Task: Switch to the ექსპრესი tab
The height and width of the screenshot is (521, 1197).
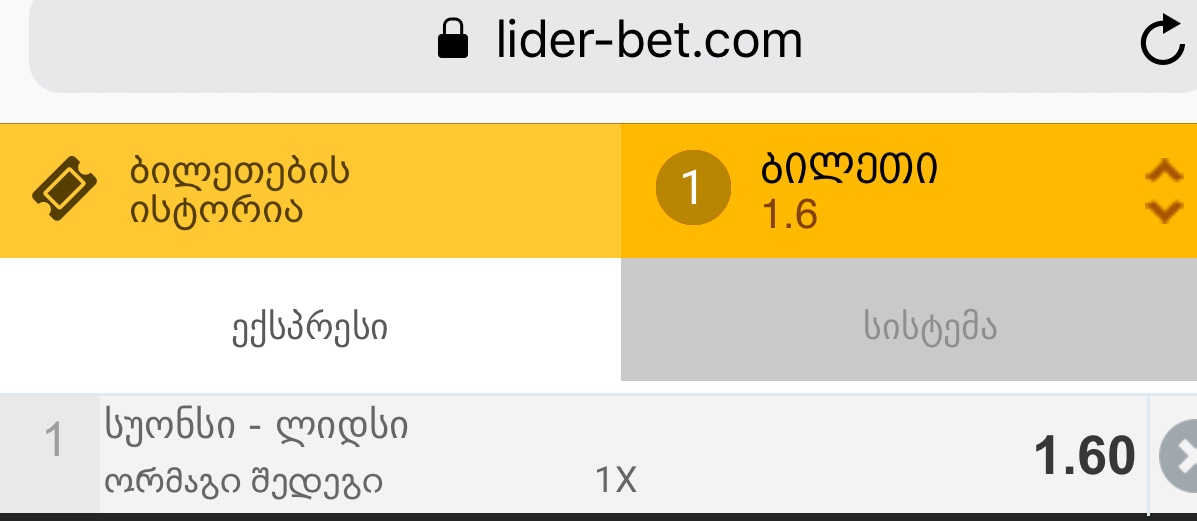Action: point(310,327)
